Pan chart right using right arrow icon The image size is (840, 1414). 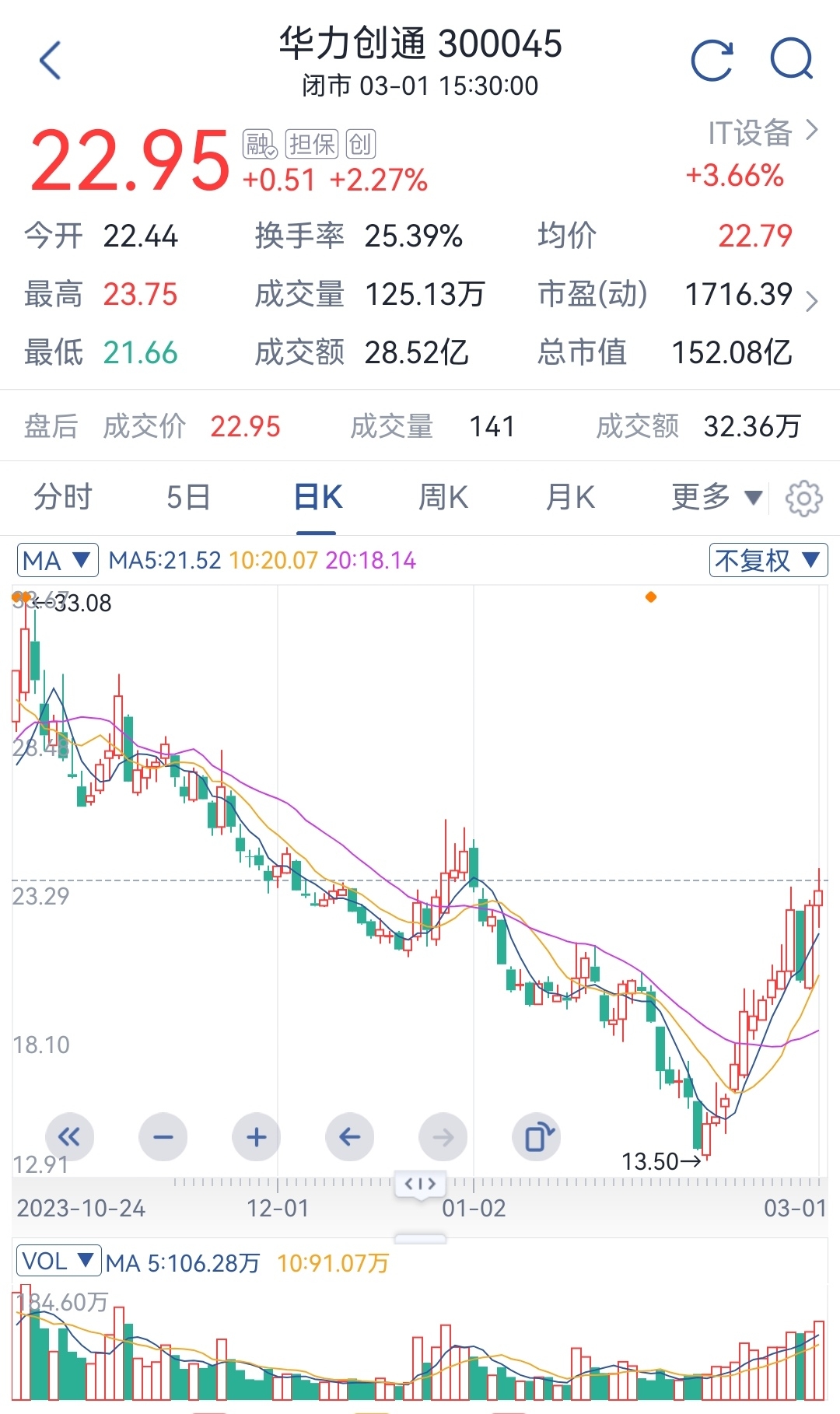[443, 1136]
